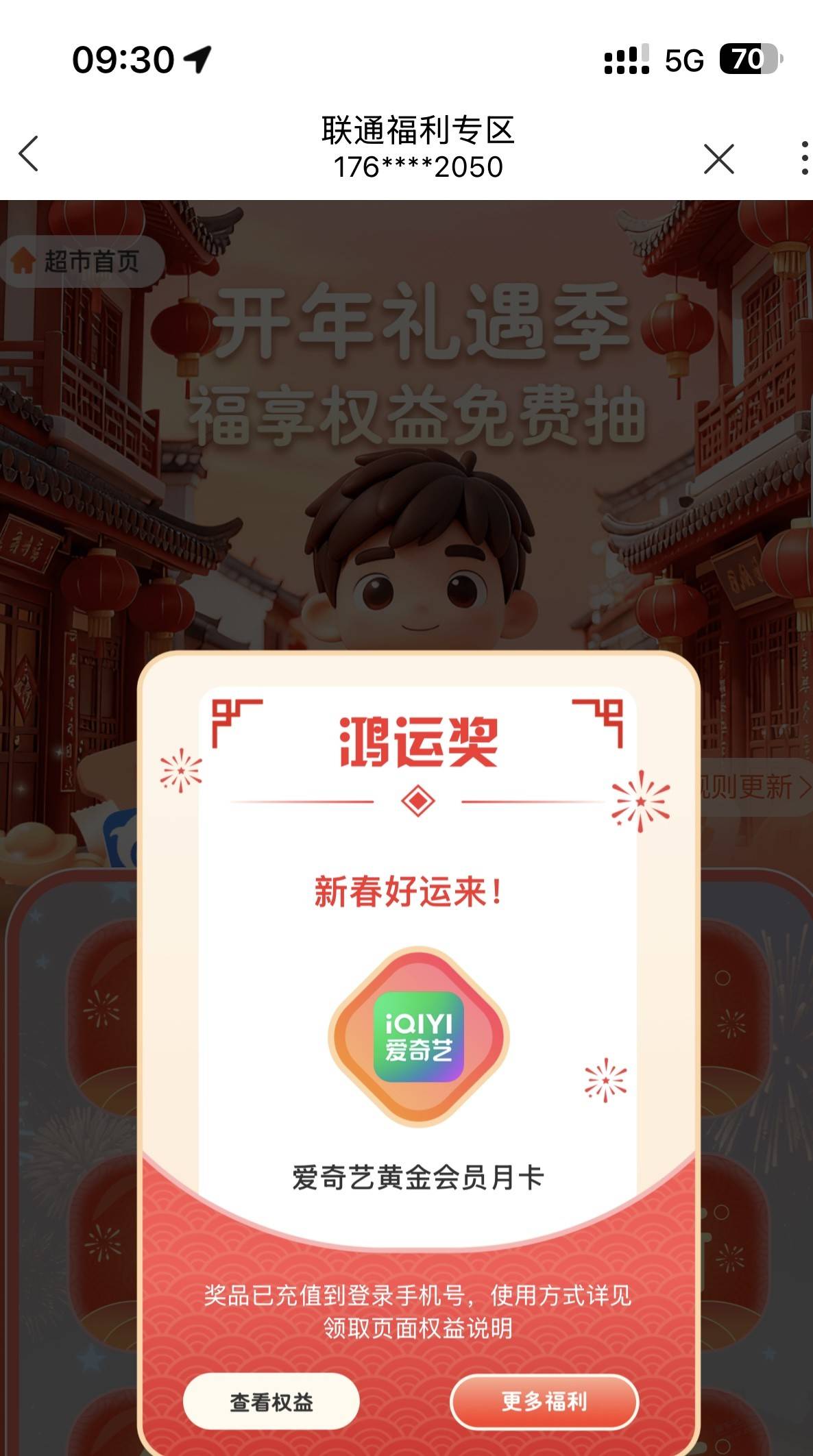Close the 联通福利专区 page
Viewport: 813px width, 1456px height.
[x=718, y=159]
